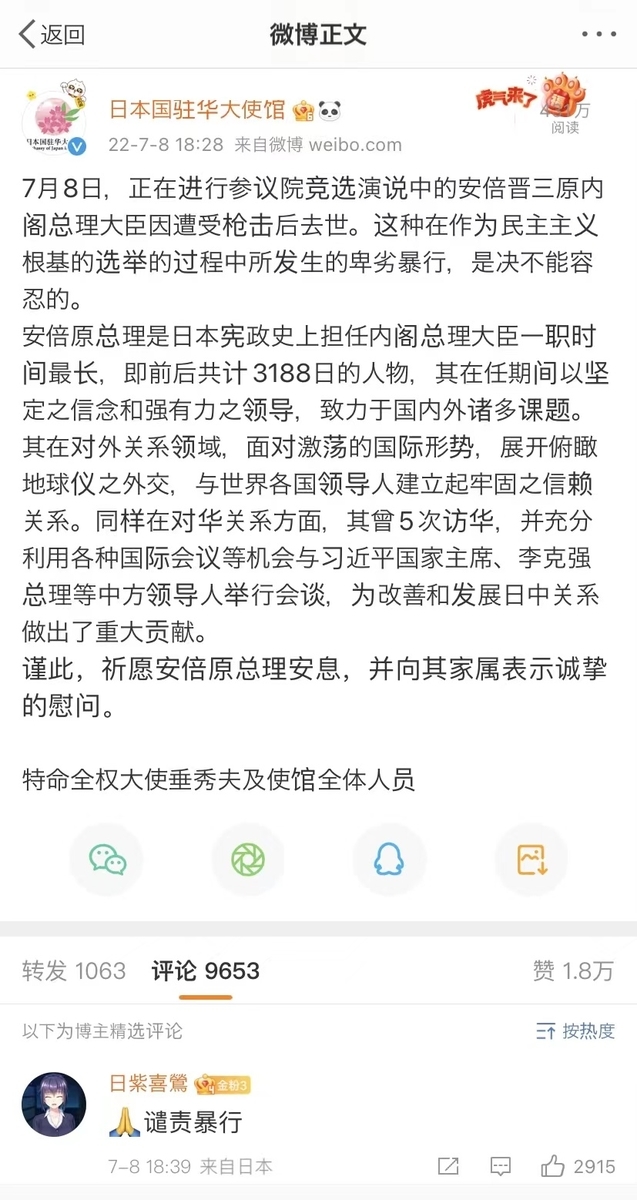Open the 日紫喜鶯 username

tap(149, 1084)
